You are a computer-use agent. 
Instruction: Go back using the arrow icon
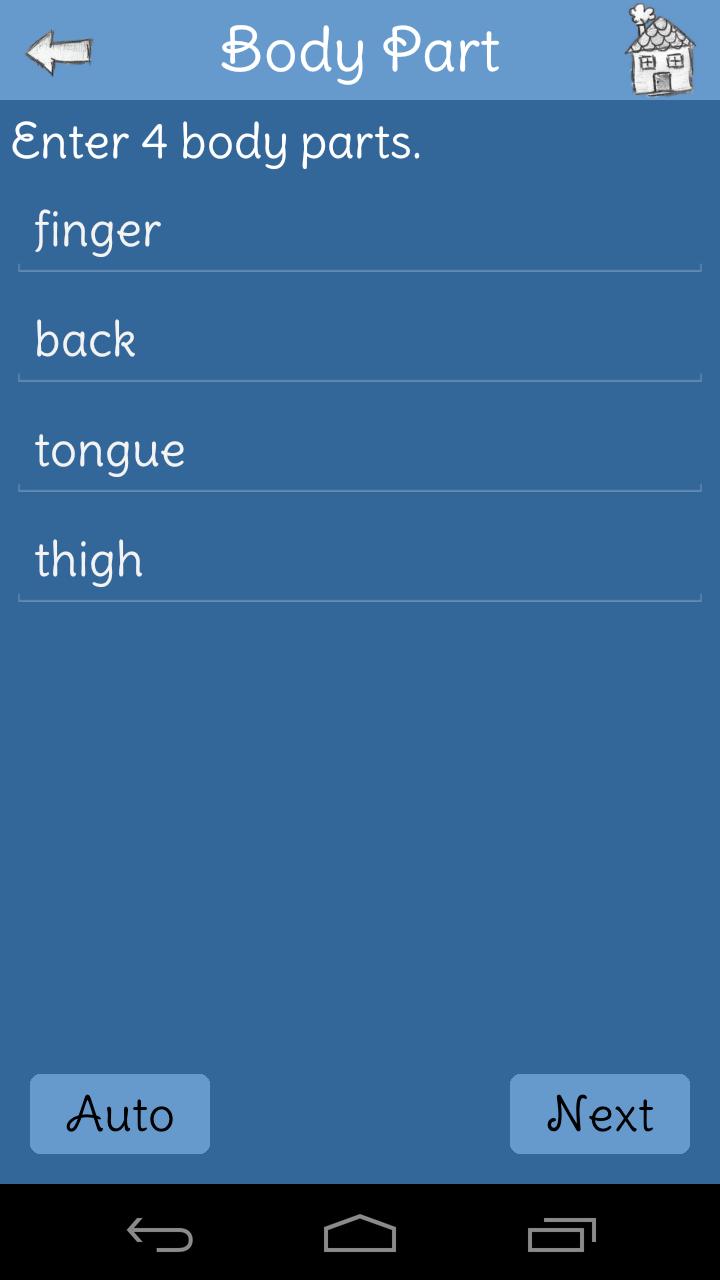point(58,52)
